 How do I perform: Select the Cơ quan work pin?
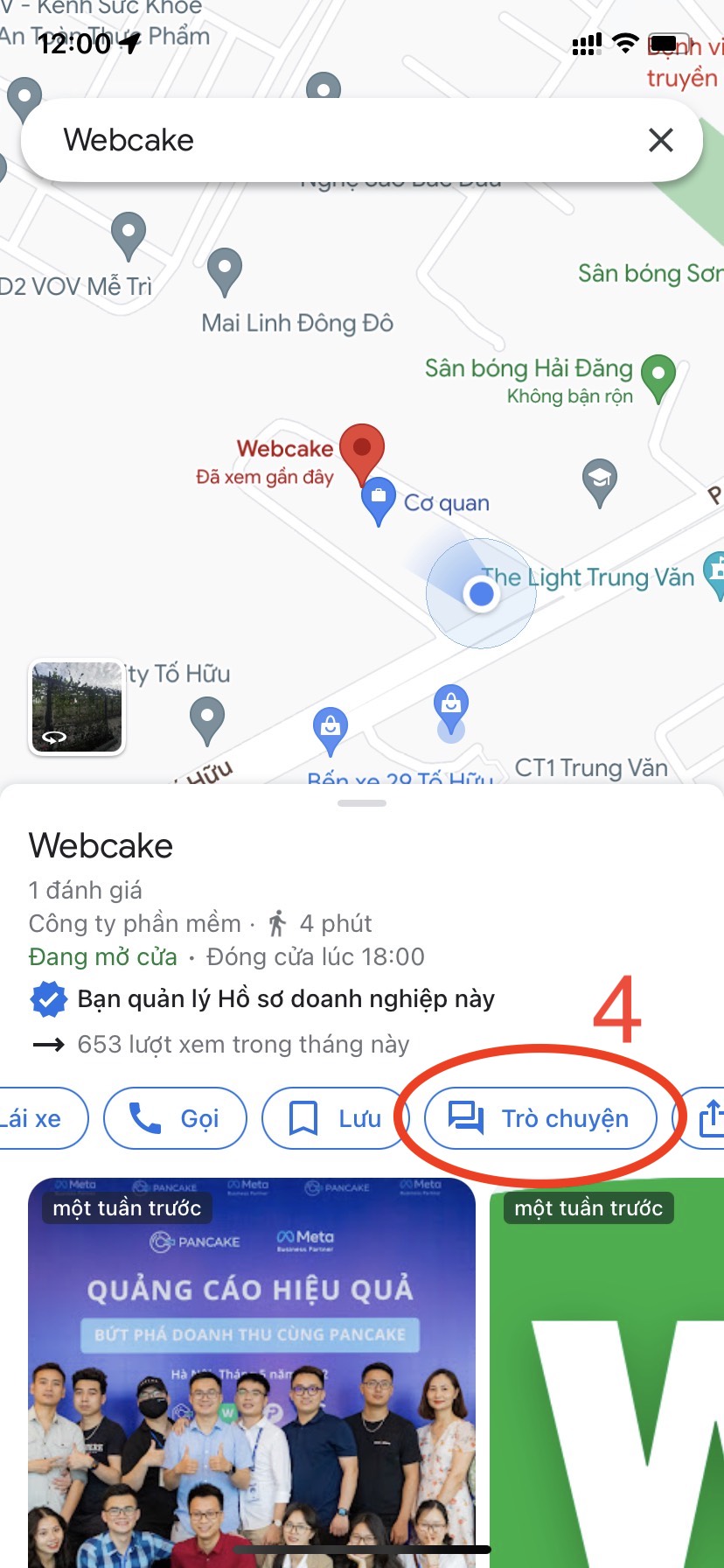[379, 500]
